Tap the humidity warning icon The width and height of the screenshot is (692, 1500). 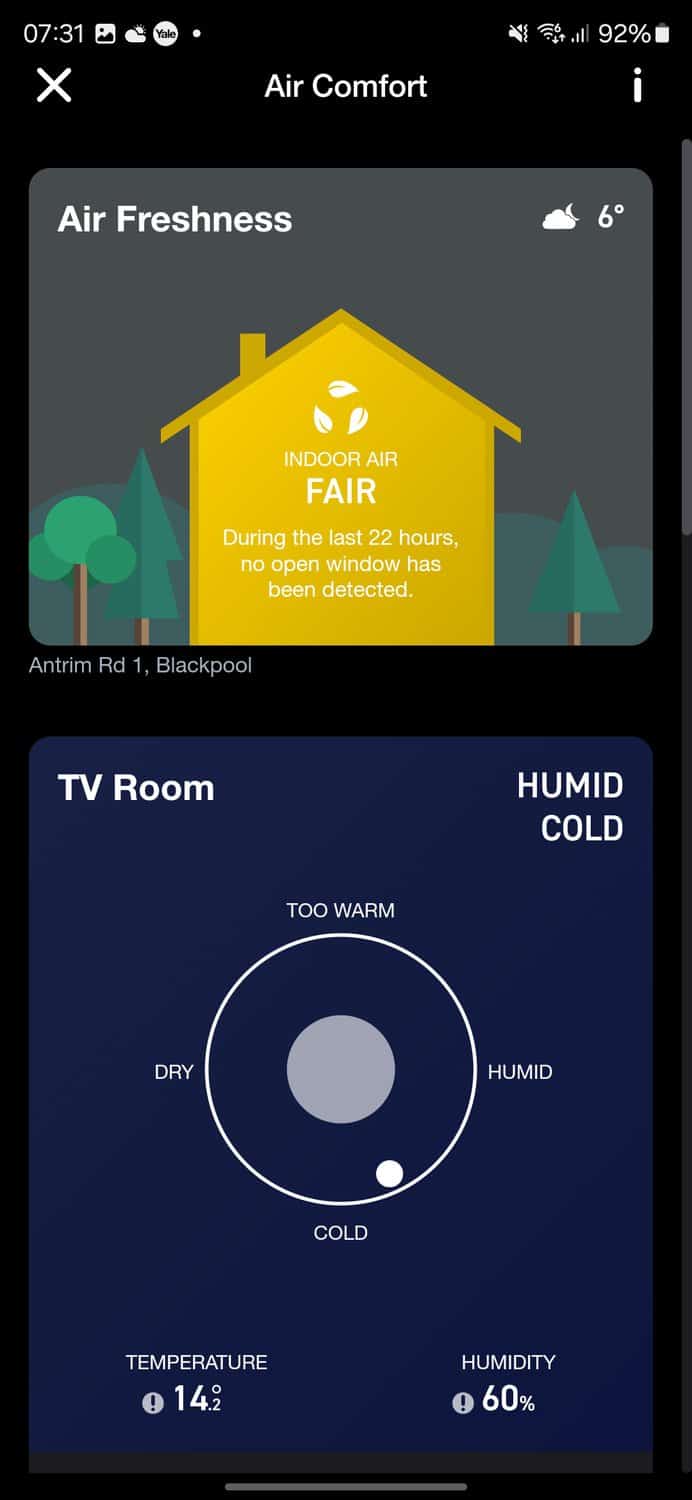pos(462,1403)
